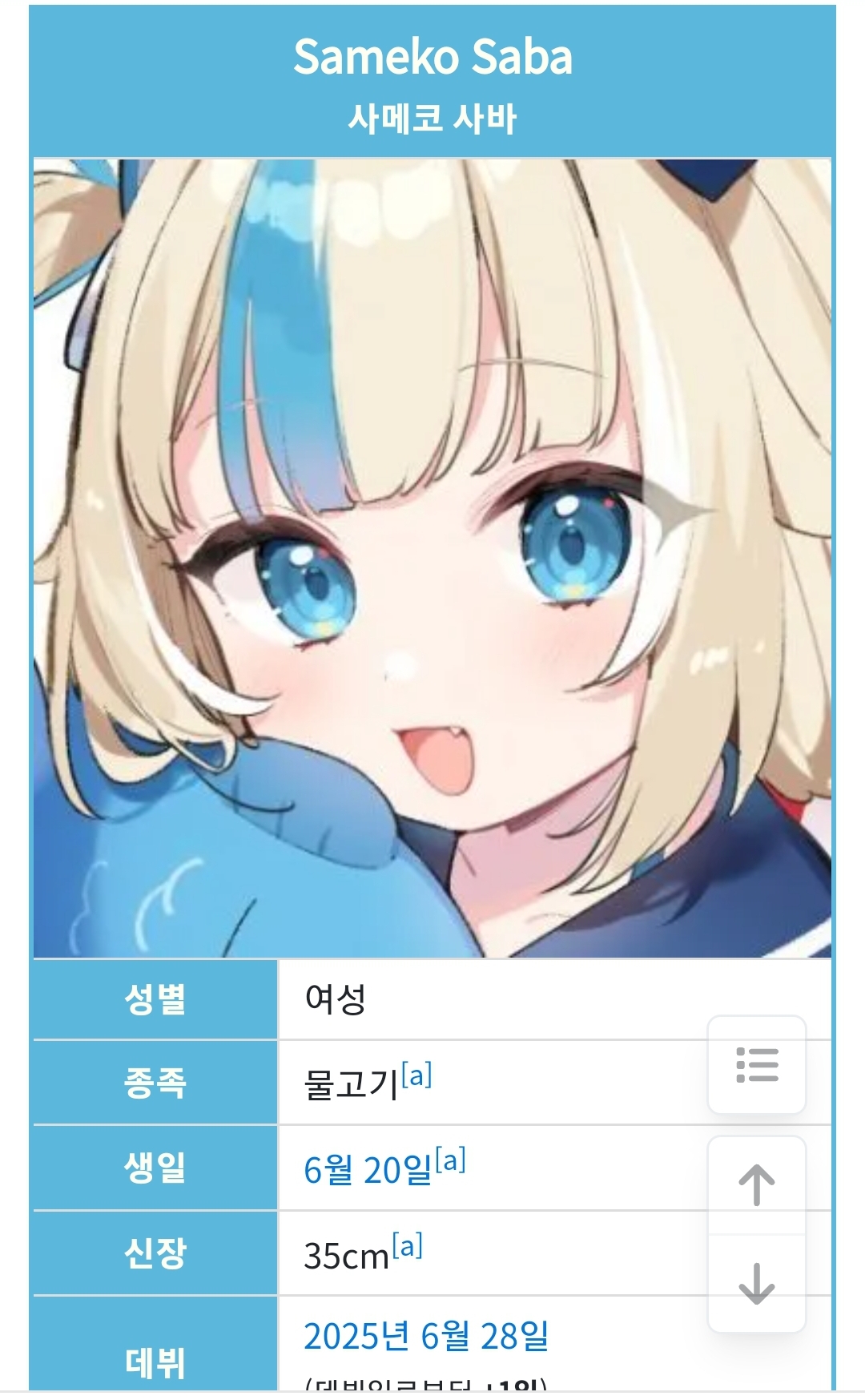Open footnote [a] next to 35cm
The width and height of the screenshot is (865, 1400).
[407, 1246]
